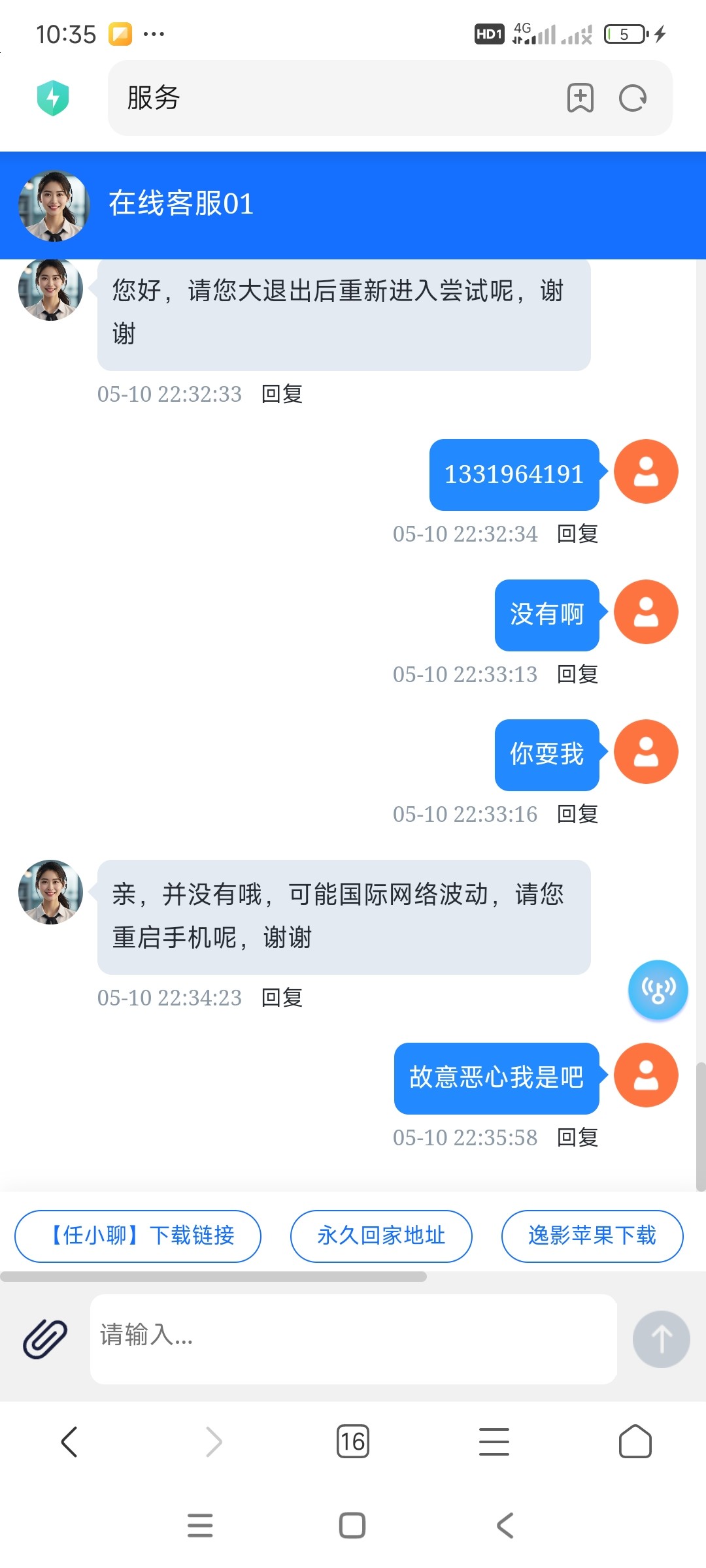Reply to the 22:34:23 agent message
Viewport: 706px width, 1568px height.
282,998
